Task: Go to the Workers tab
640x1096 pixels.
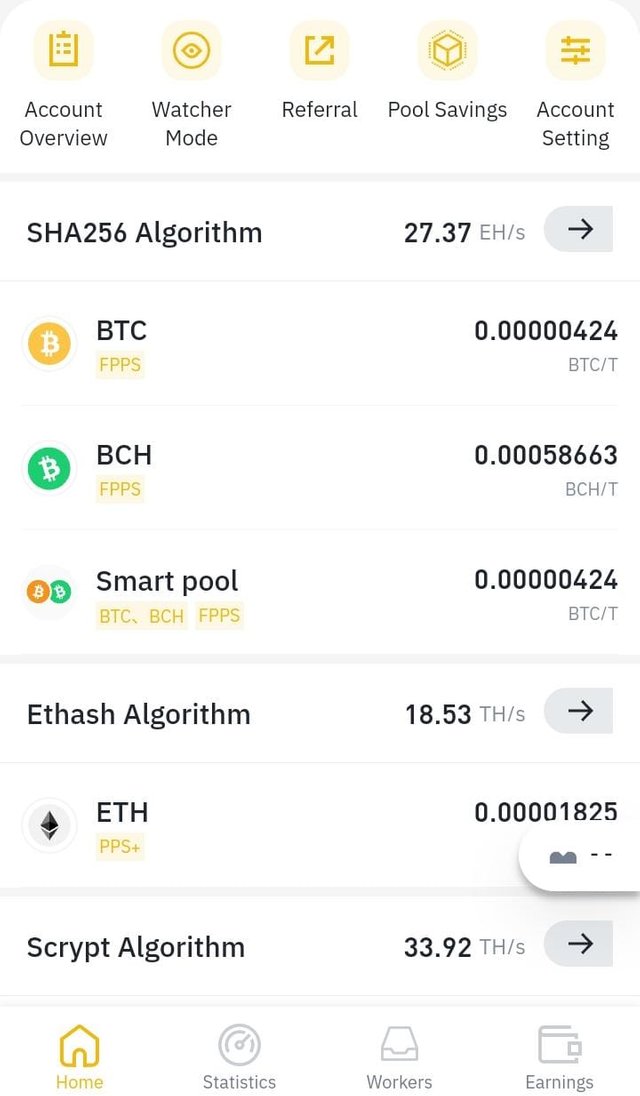Action: click(399, 1057)
